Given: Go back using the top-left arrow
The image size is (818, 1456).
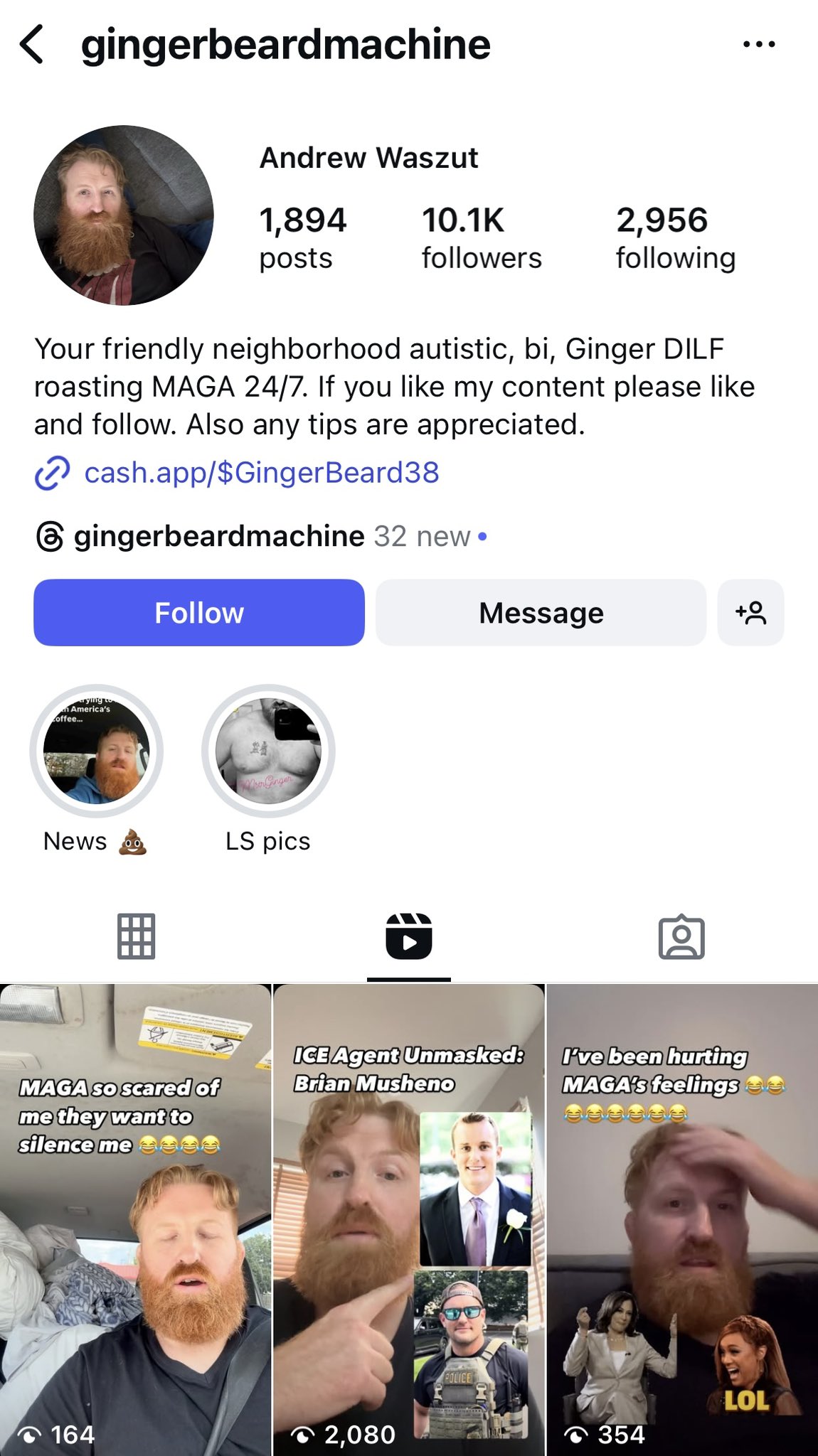Looking at the screenshot, I should [x=32, y=44].
